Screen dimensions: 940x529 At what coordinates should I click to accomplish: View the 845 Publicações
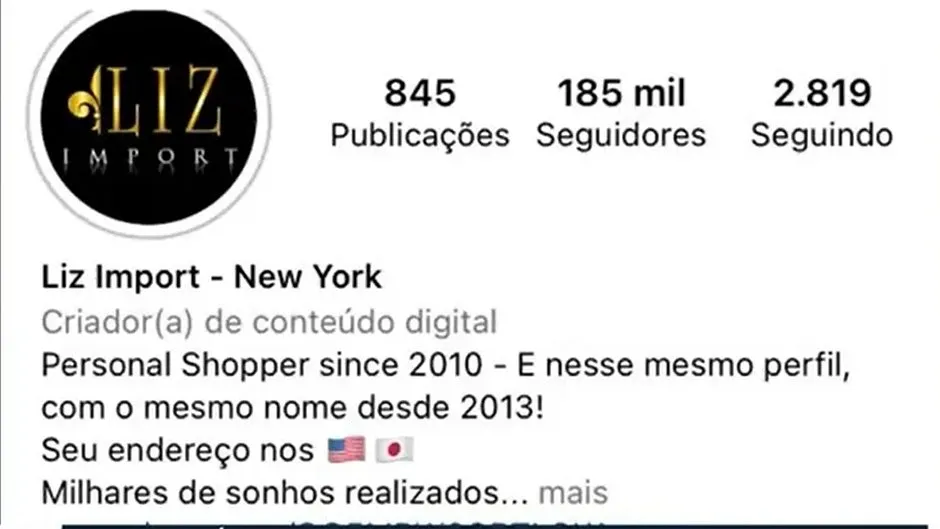pos(420,114)
